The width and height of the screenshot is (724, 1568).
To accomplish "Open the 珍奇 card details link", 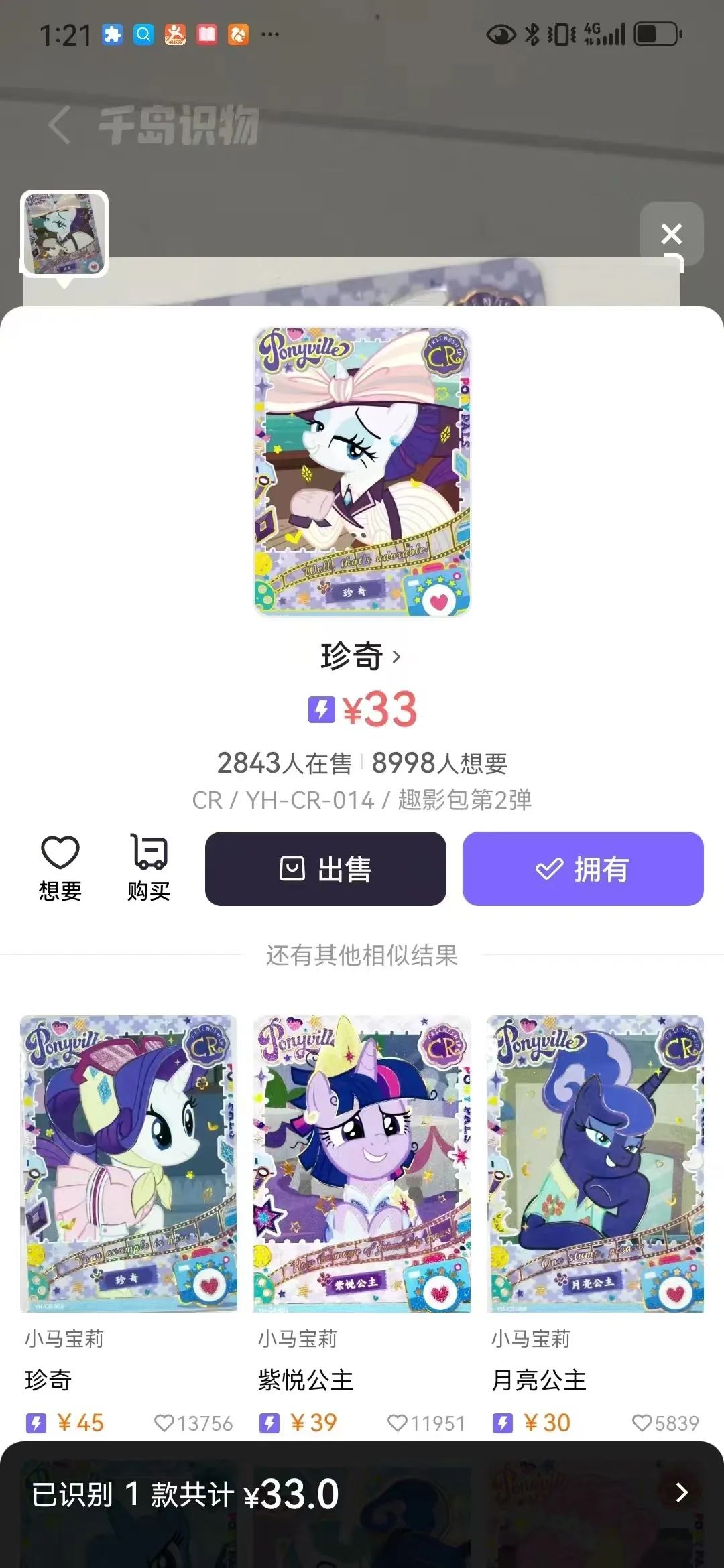I will pyautogui.click(x=361, y=656).
